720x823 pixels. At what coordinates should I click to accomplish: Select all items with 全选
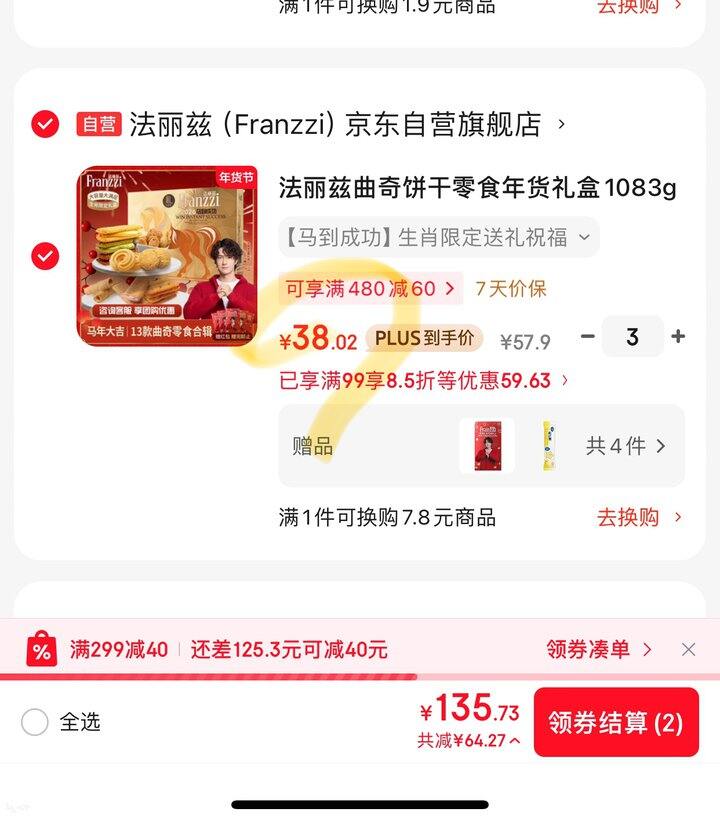[35, 722]
